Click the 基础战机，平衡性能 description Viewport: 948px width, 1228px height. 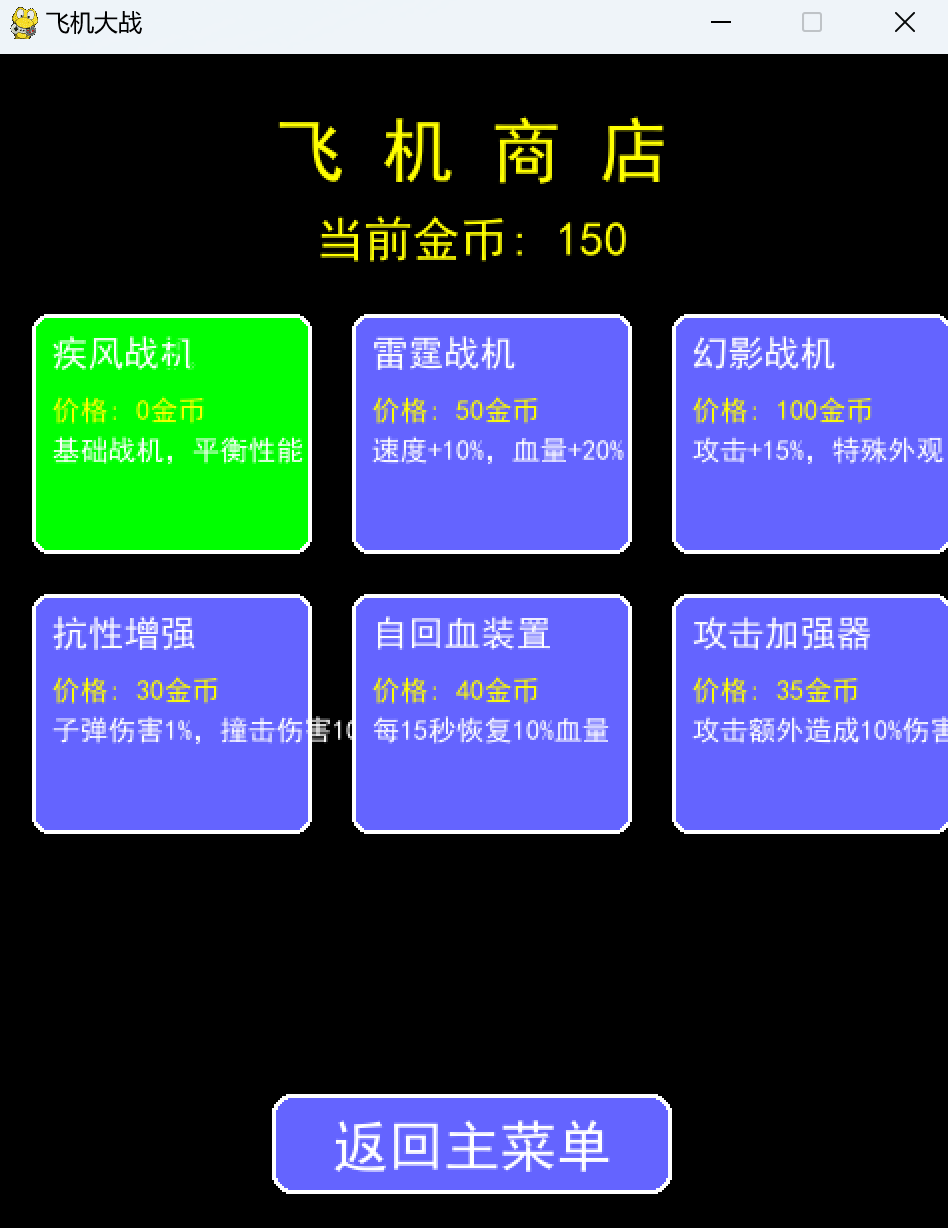point(170,452)
